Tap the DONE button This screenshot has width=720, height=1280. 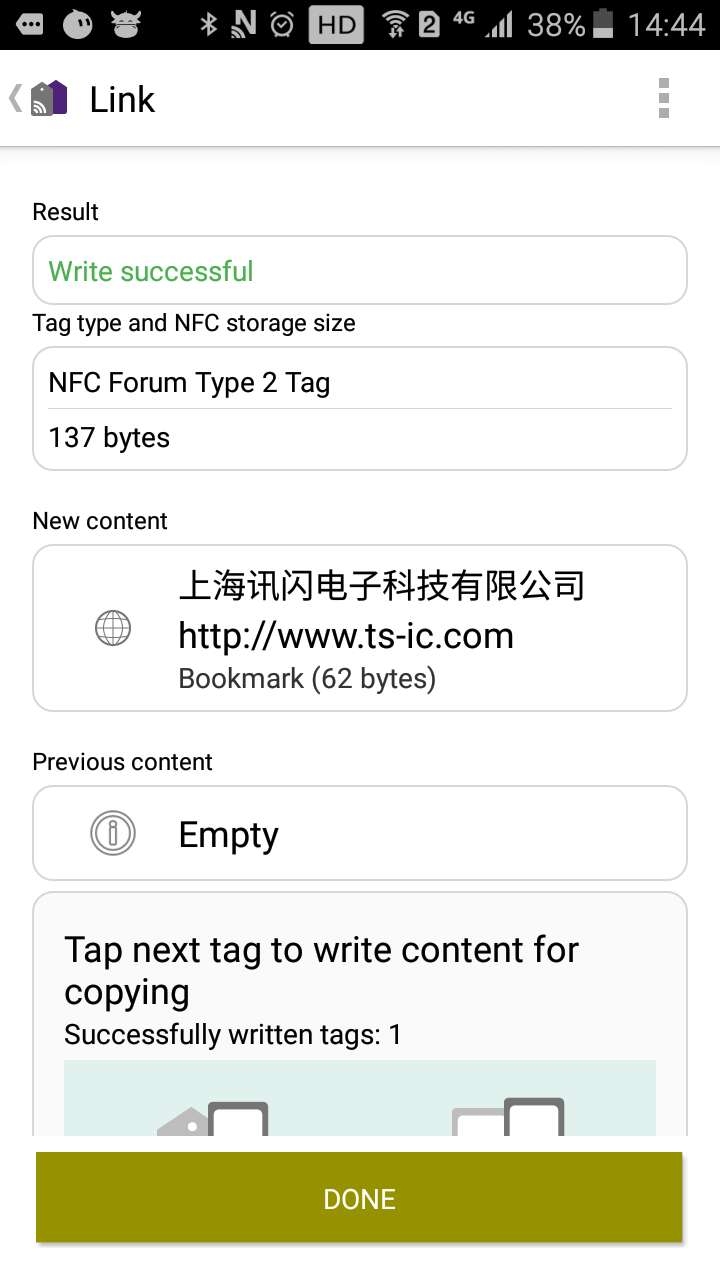point(359,1197)
